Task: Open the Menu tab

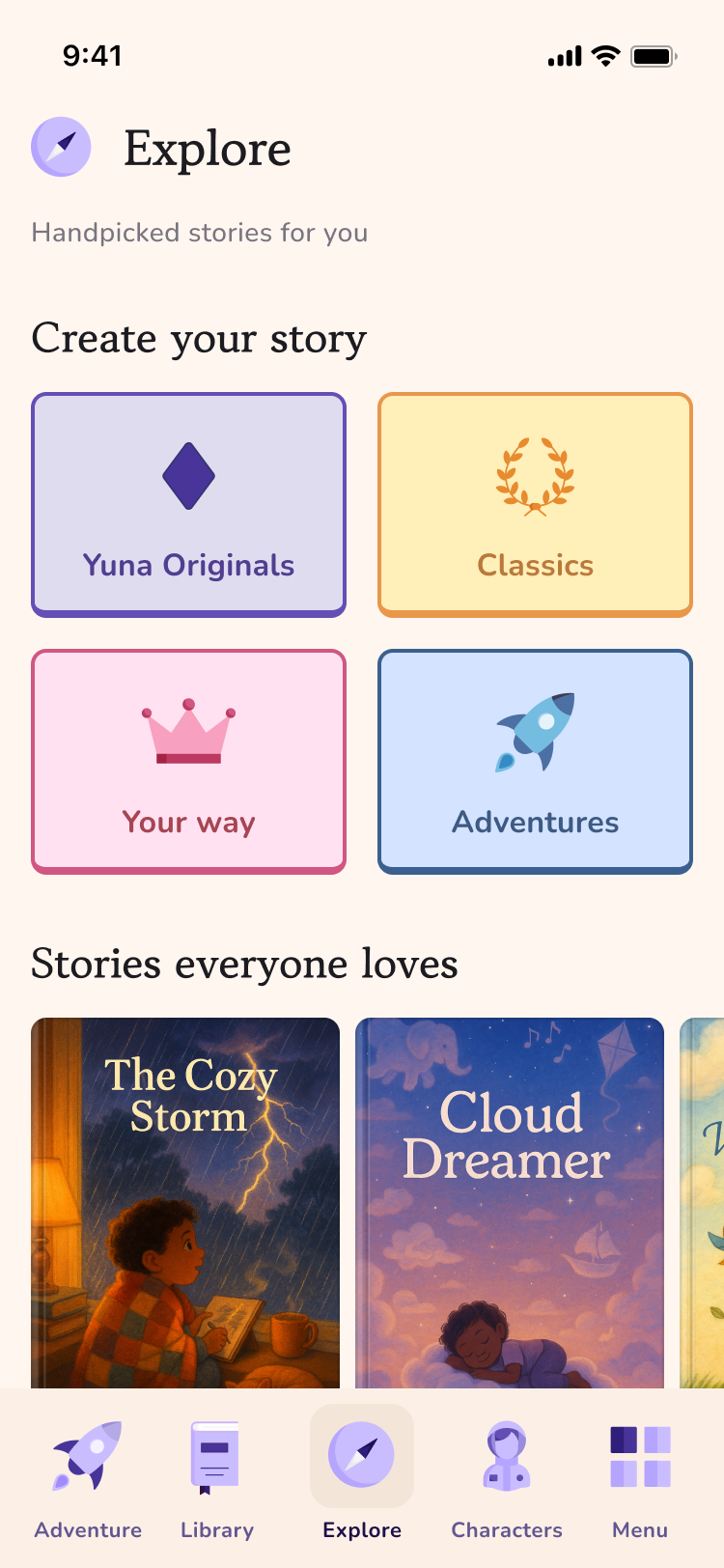Action: click(x=640, y=1477)
